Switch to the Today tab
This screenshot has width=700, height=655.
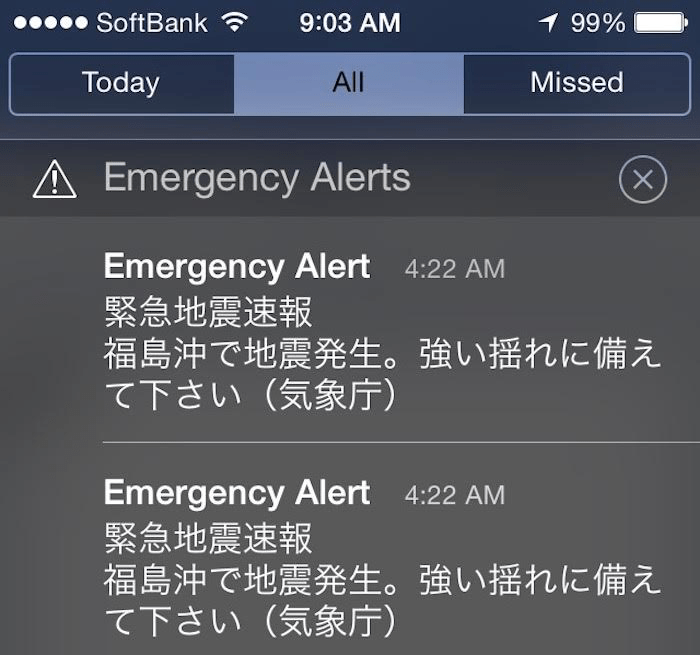coord(121,83)
